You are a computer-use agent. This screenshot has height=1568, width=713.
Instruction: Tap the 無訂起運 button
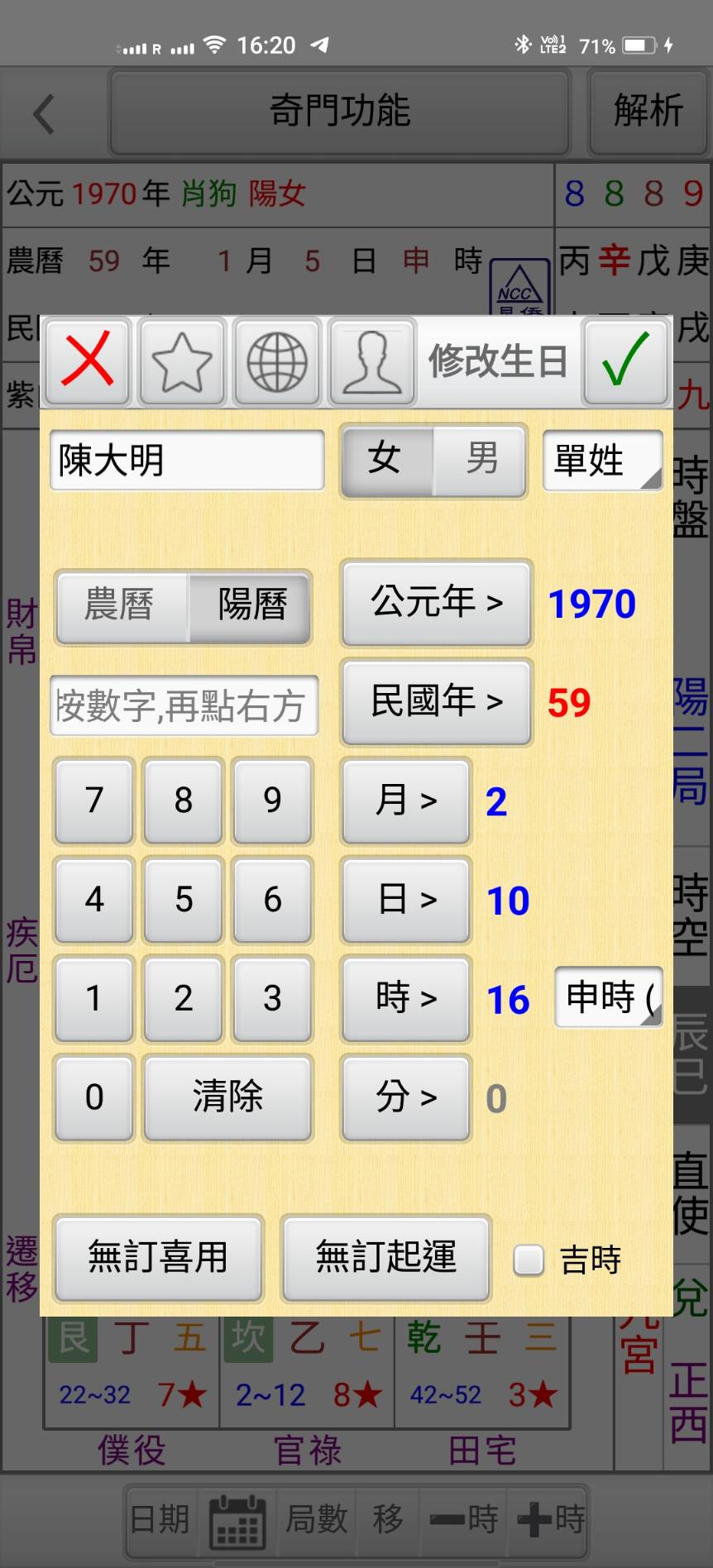click(x=386, y=1258)
